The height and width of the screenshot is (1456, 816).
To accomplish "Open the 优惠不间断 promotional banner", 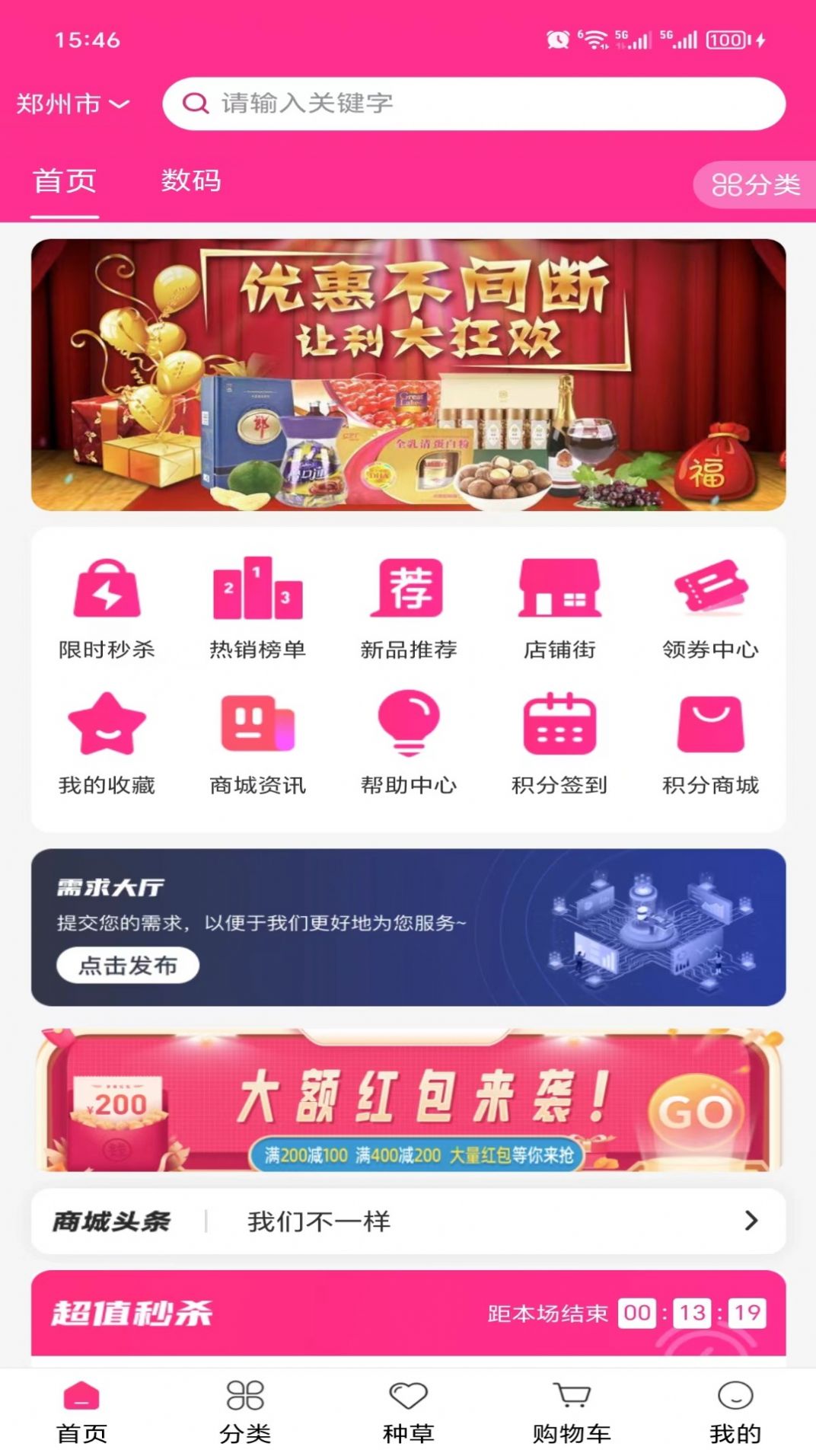I will coord(408,375).
